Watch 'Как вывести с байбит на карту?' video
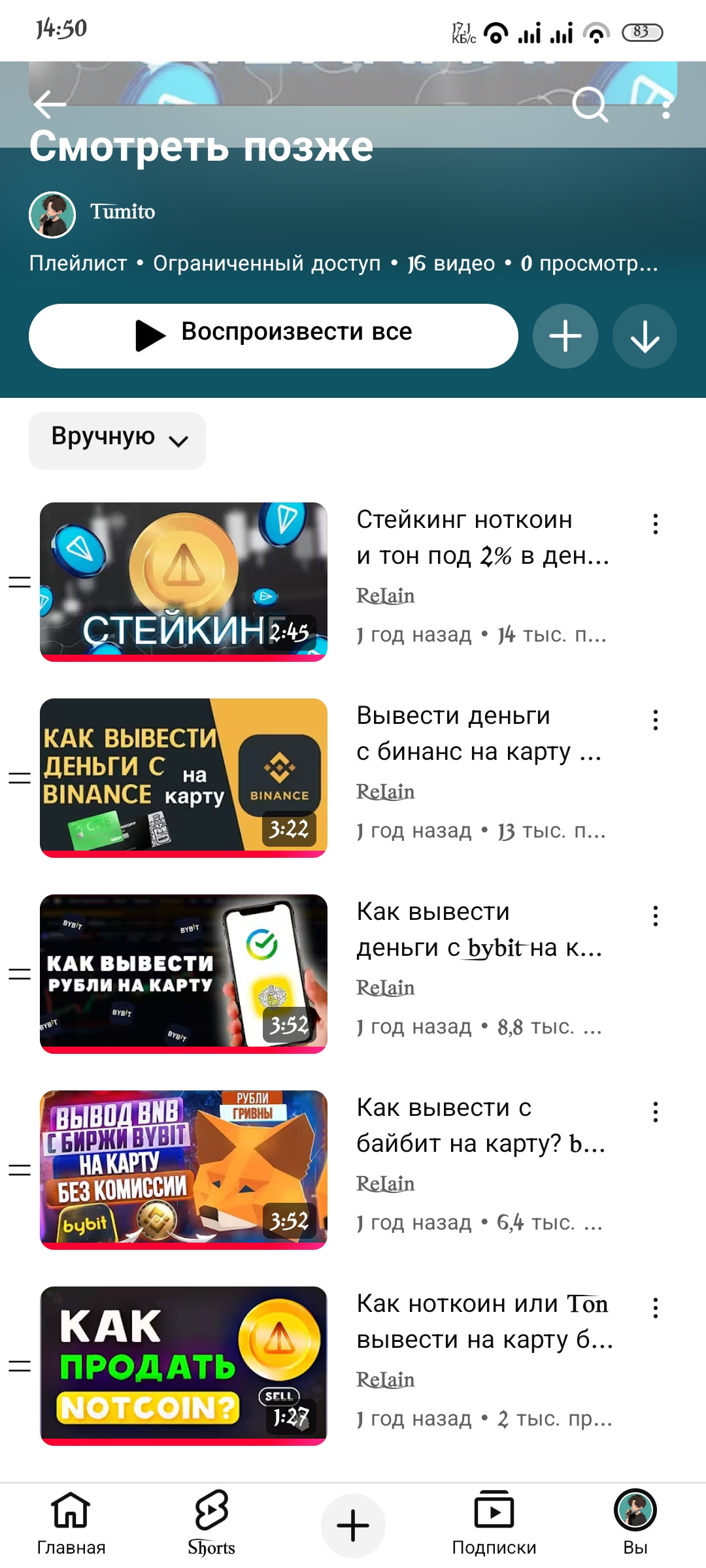 click(x=183, y=1169)
